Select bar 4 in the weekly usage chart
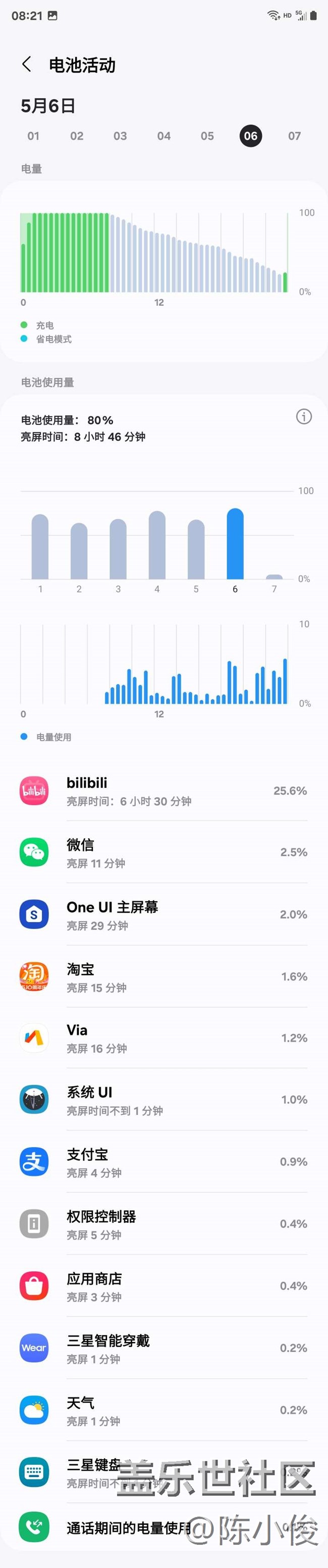The width and height of the screenshot is (328, 1568). click(157, 545)
